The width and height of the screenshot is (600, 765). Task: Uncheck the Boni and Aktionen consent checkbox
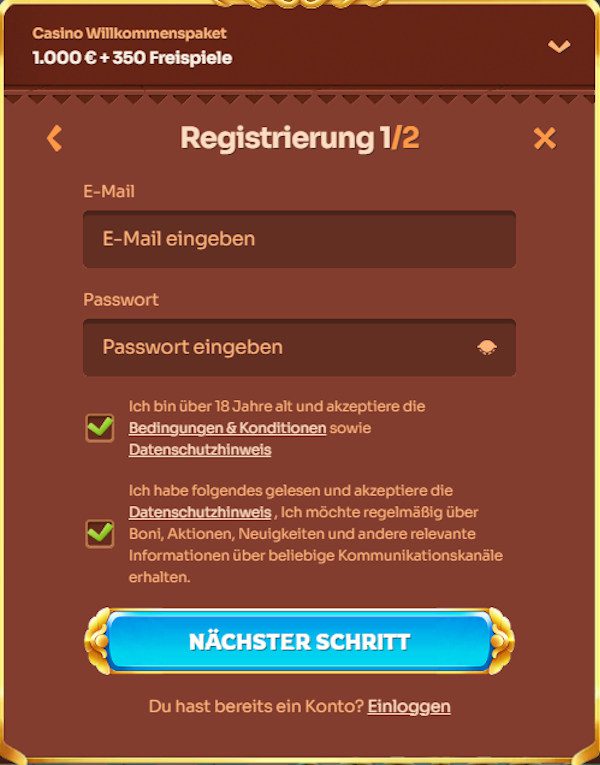coord(99,533)
